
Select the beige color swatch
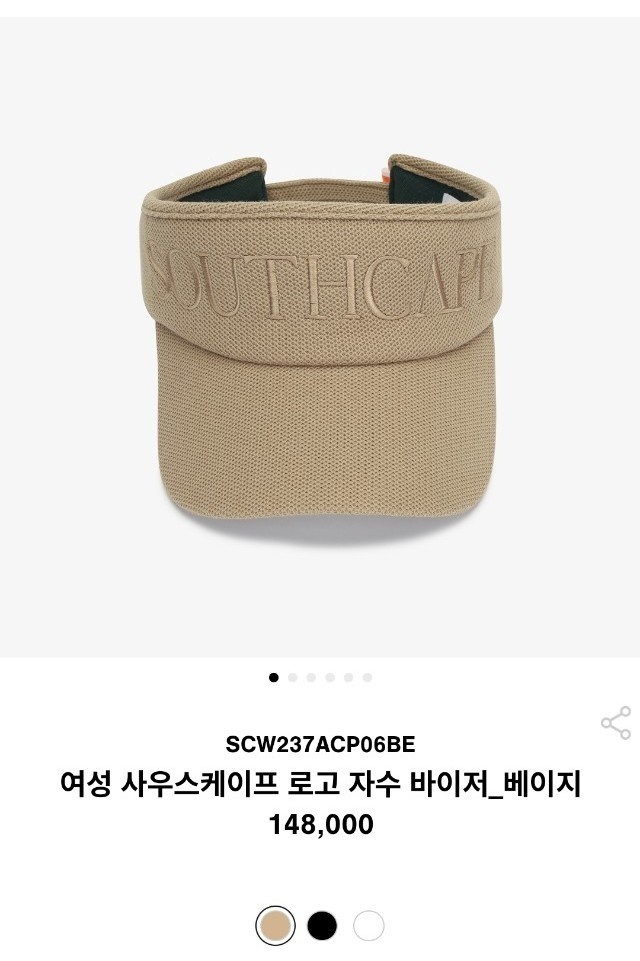(275, 926)
